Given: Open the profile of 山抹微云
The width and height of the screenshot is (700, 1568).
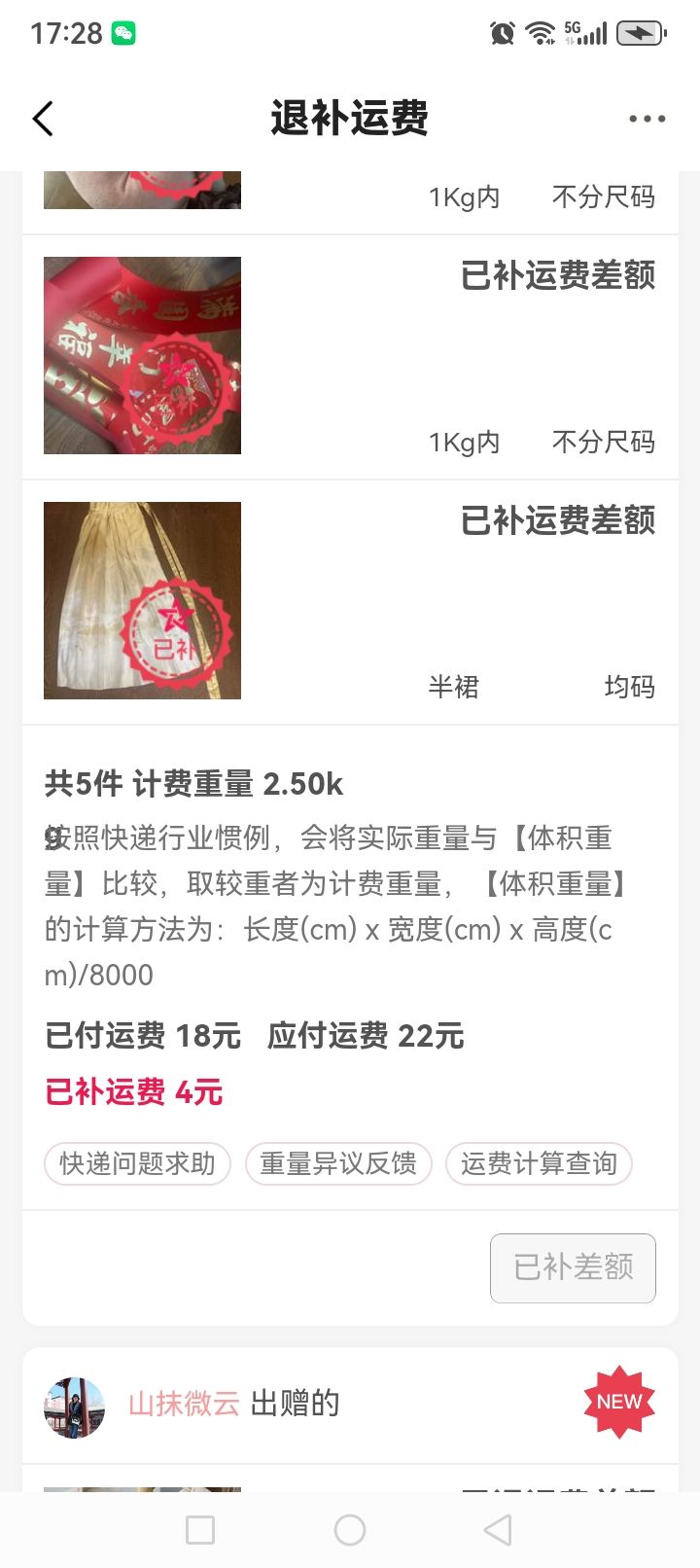Looking at the screenshot, I should point(74,1407).
